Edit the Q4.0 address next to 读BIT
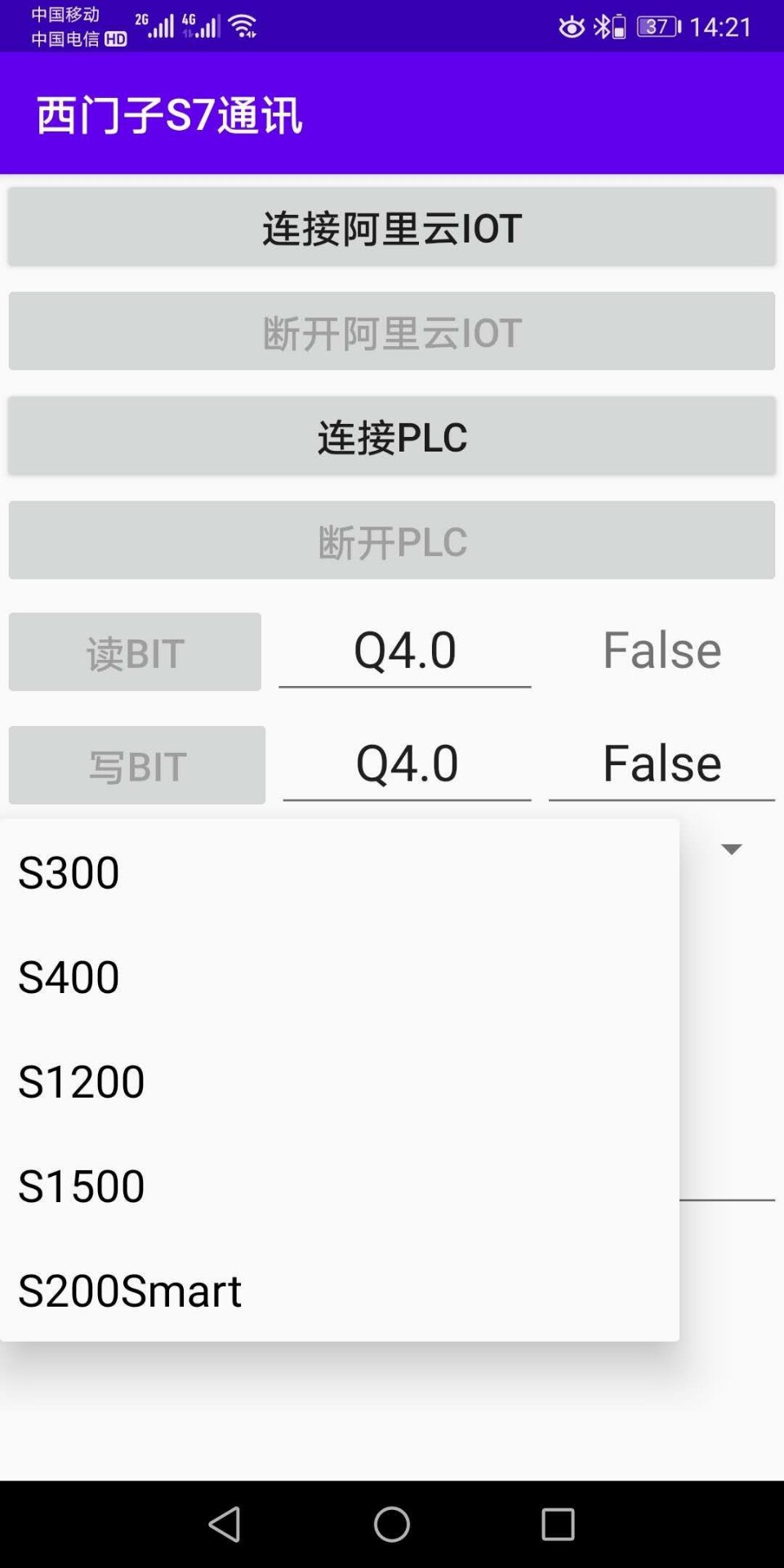Screen dimensions: 784x1568 coord(405,652)
